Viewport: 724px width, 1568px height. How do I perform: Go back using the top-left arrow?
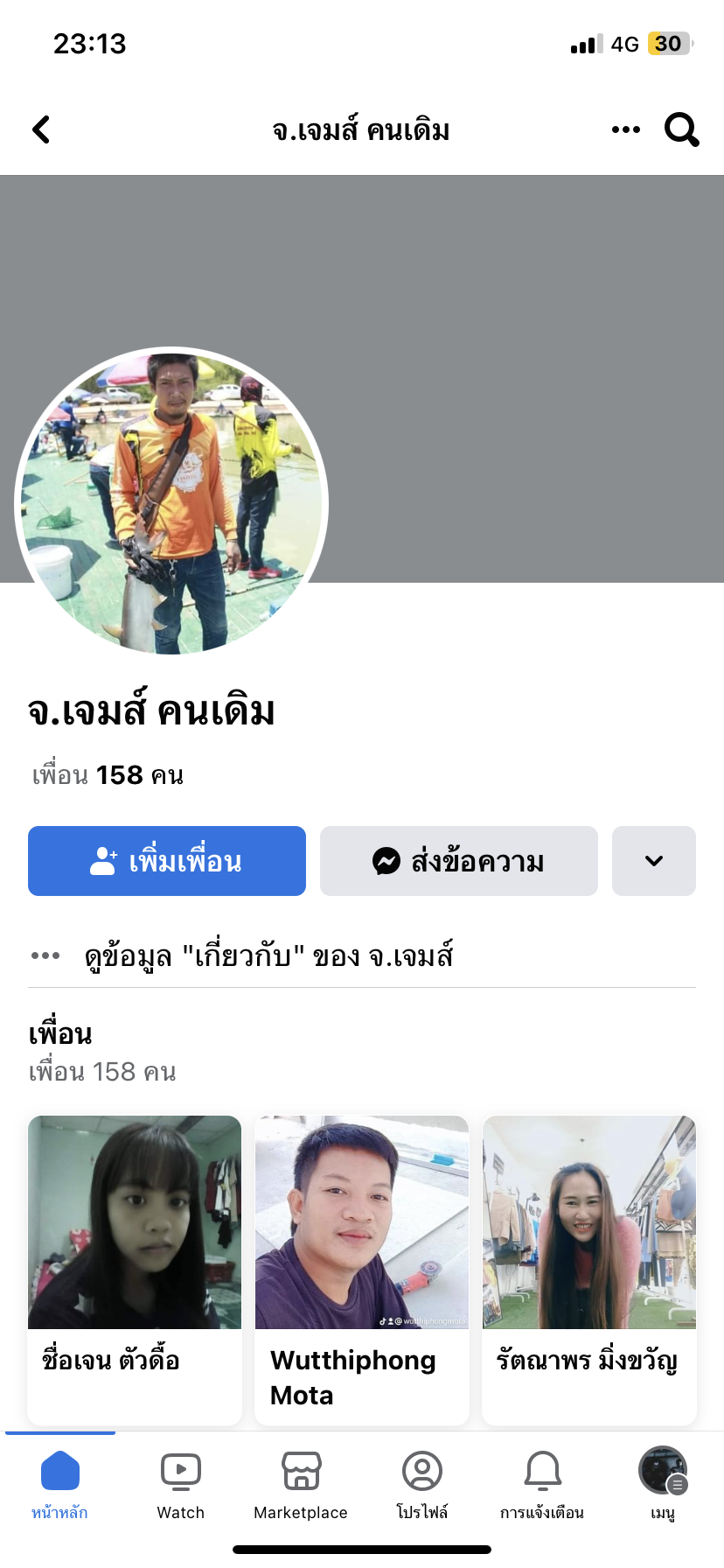(41, 130)
